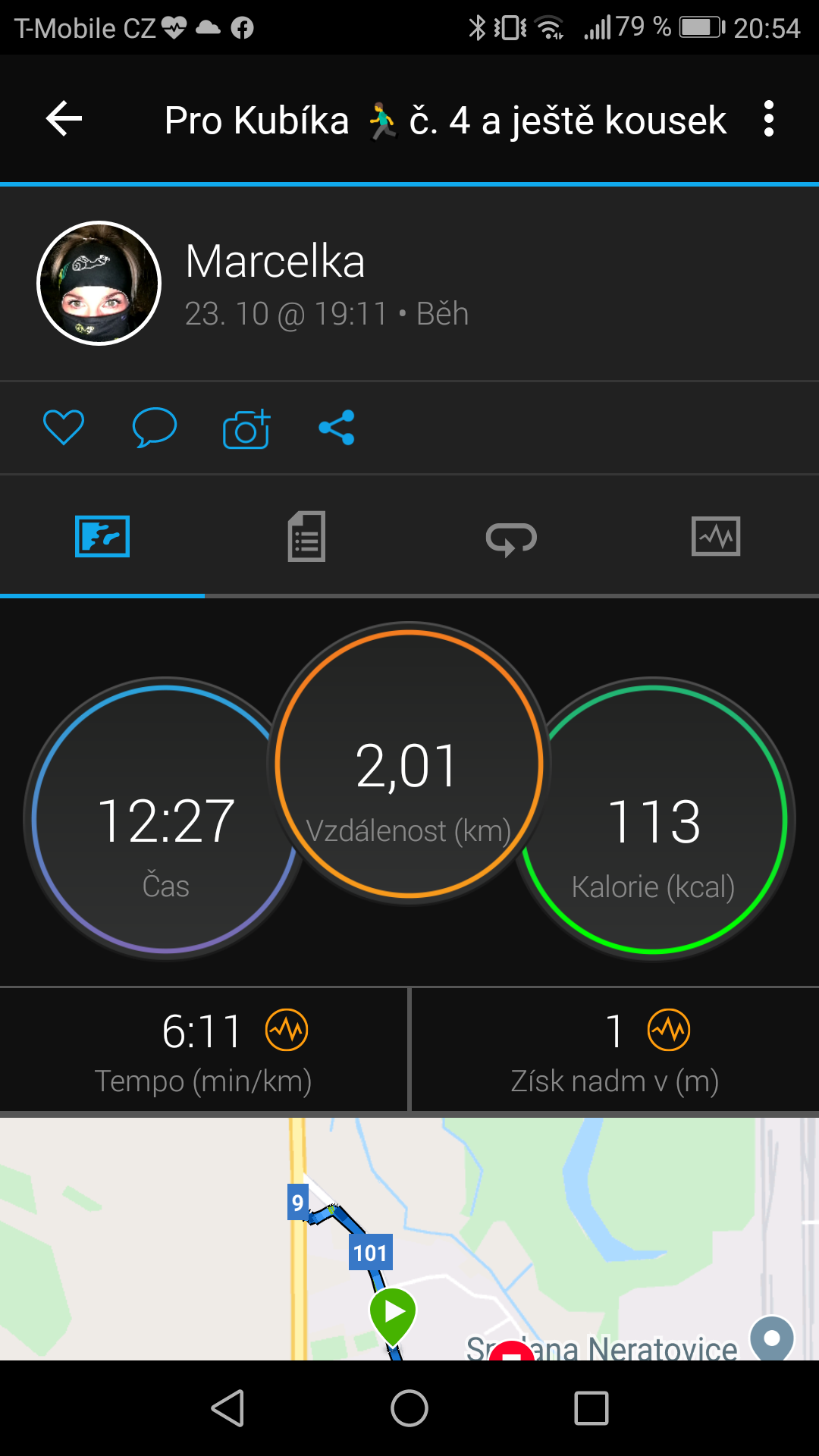Switch to the charts tab
Screen dimensions: 819x1456
tap(716, 536)
